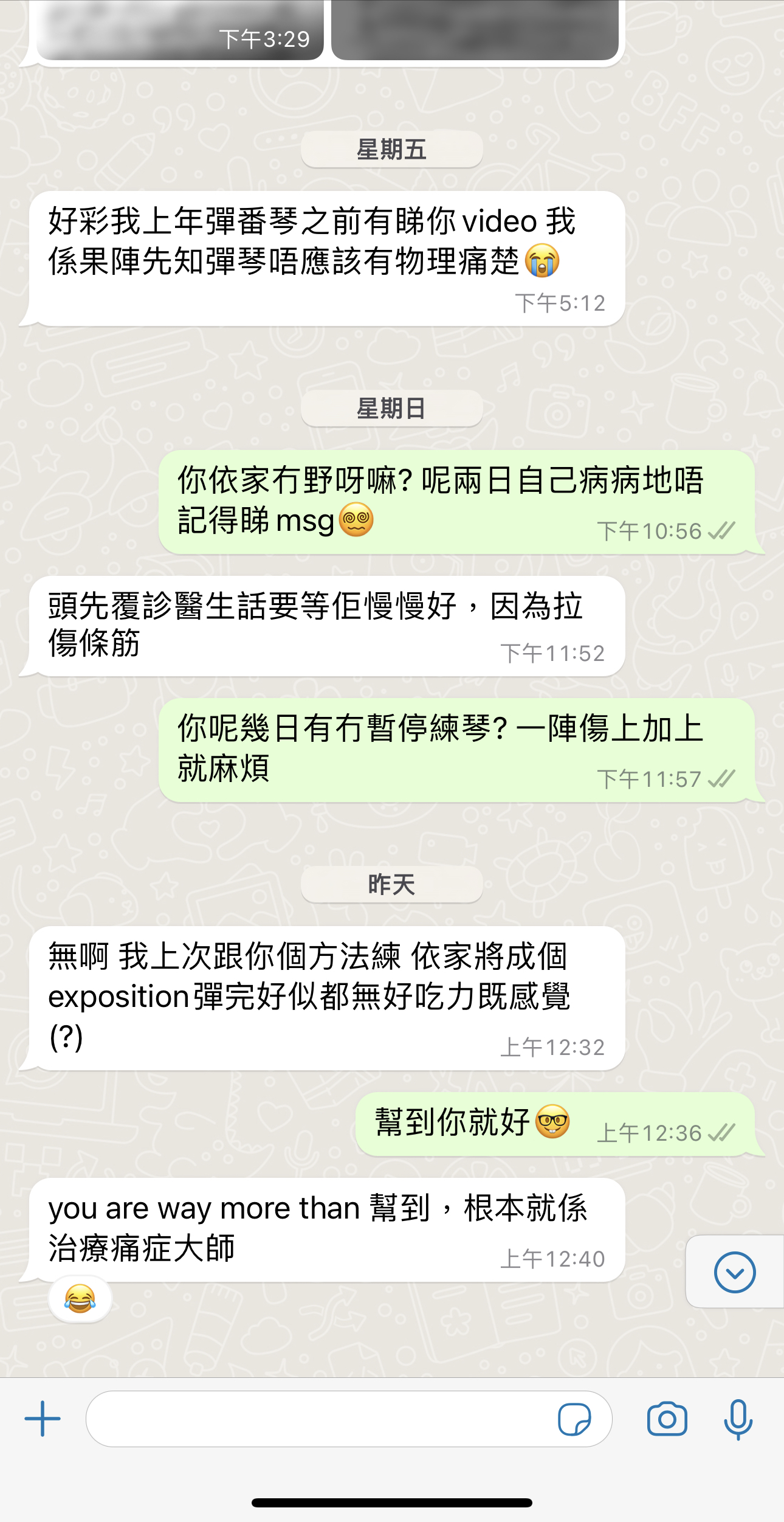Jump to latest messages with down arrow
Screen dimensions: 784x1522
[x=735, y=1271]
